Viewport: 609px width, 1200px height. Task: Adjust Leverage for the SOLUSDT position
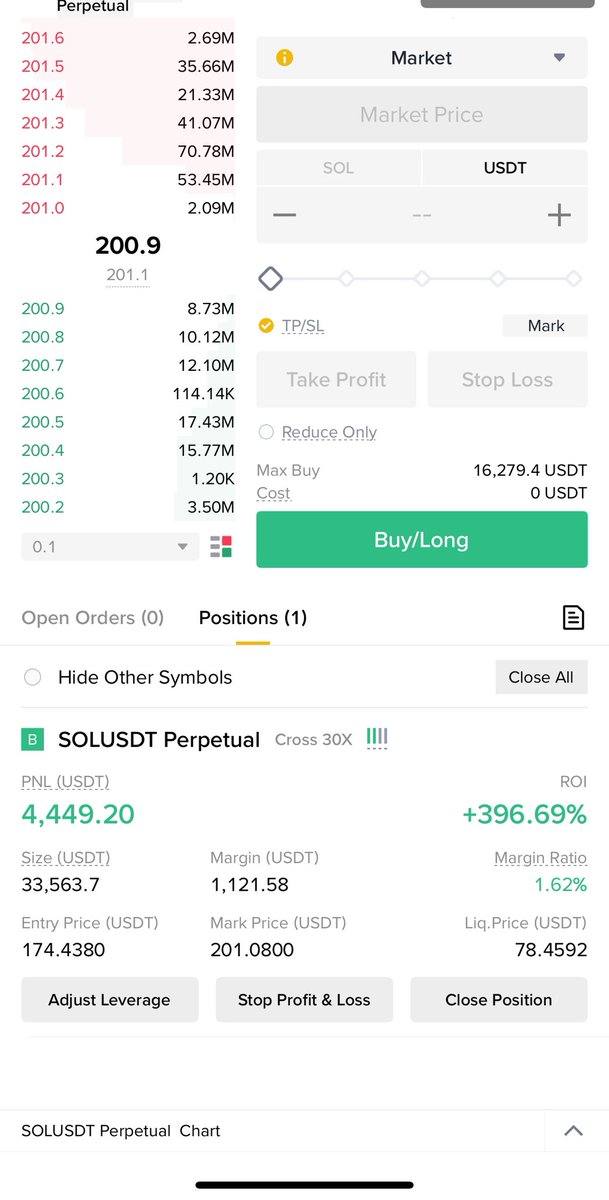pos(110,1000)
